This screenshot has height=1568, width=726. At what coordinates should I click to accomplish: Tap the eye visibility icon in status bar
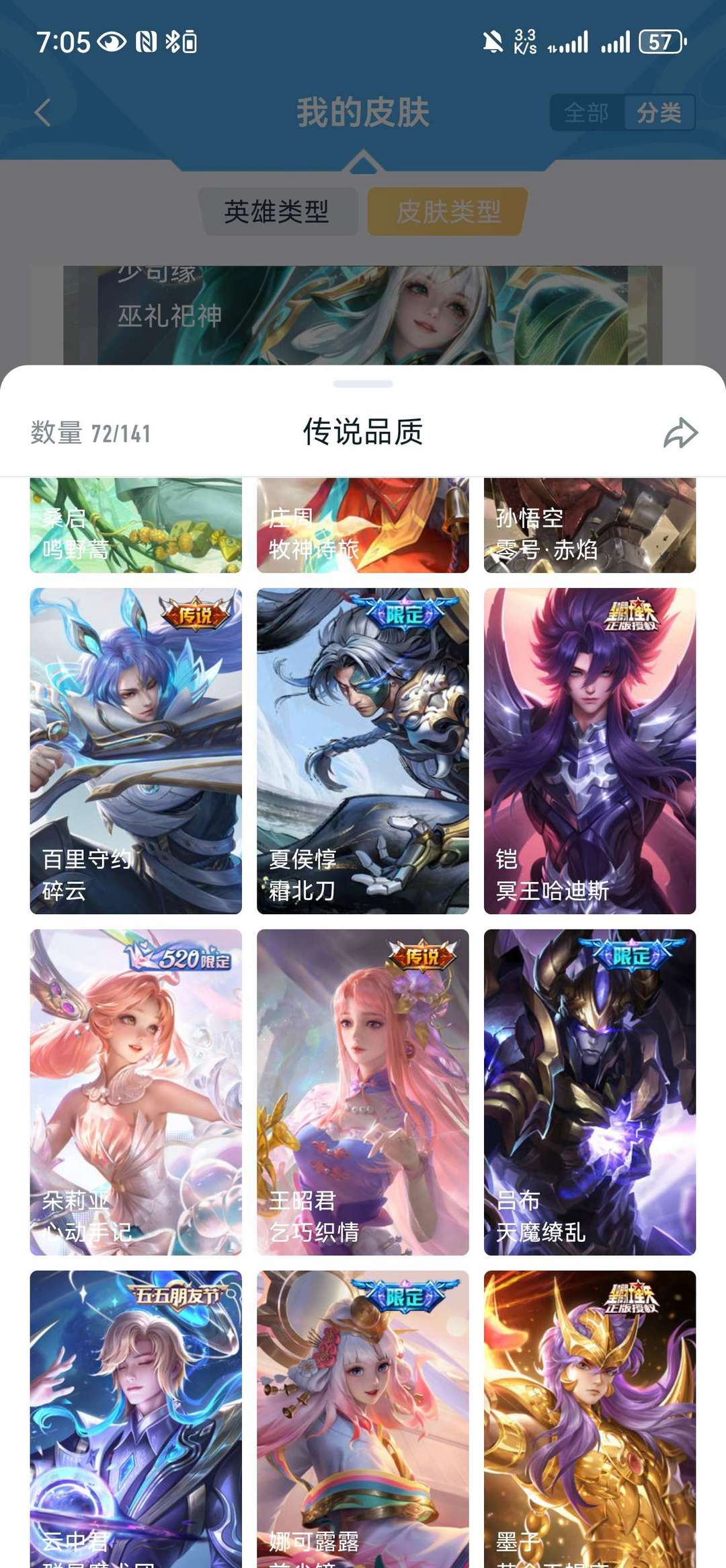click(x=112, y=42)
